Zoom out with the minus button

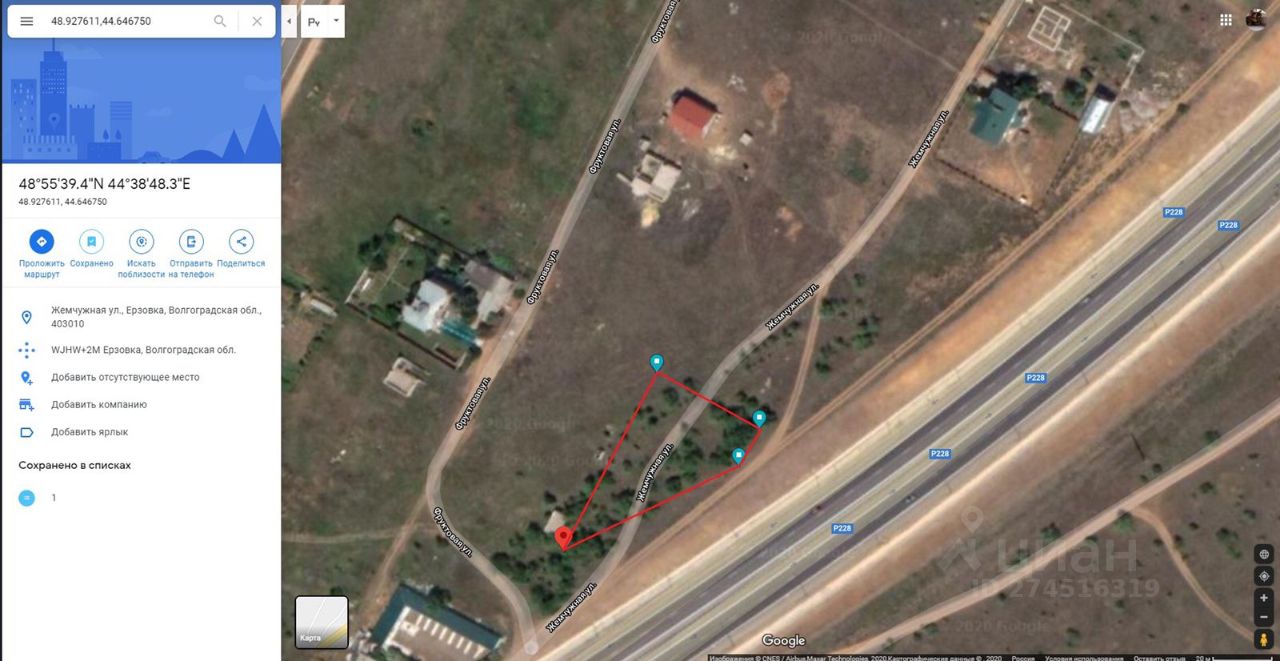[x=1264, y=617]
